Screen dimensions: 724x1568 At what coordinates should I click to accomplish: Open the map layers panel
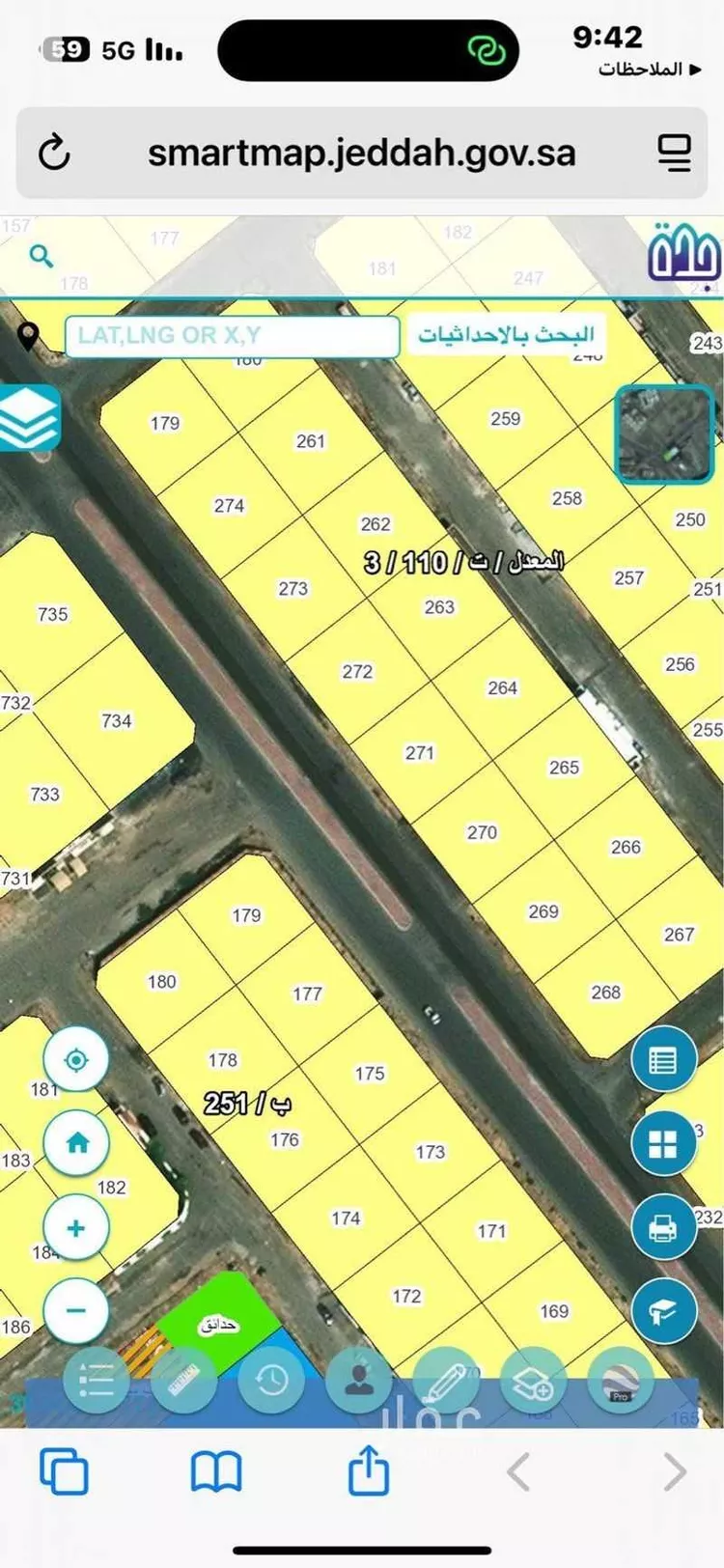tap(29, 418)
